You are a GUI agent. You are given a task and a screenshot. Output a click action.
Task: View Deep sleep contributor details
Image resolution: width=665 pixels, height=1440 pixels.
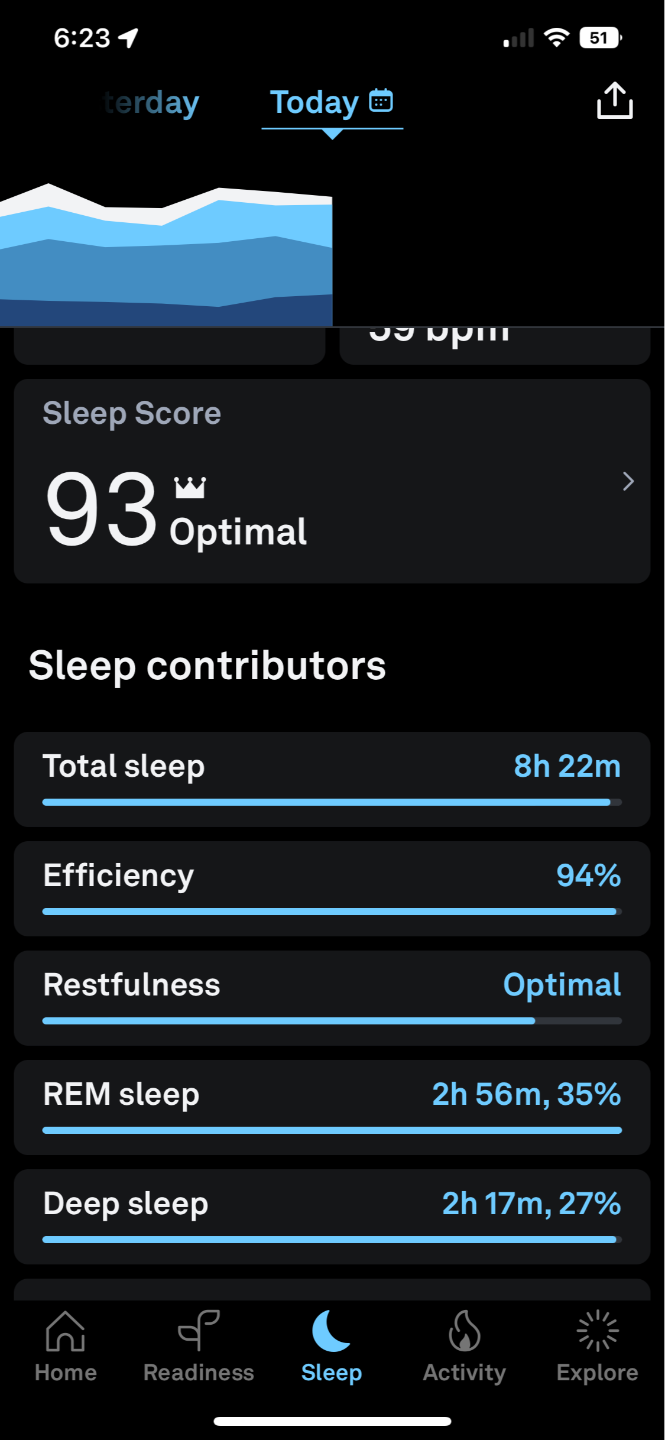point(331,1215)
